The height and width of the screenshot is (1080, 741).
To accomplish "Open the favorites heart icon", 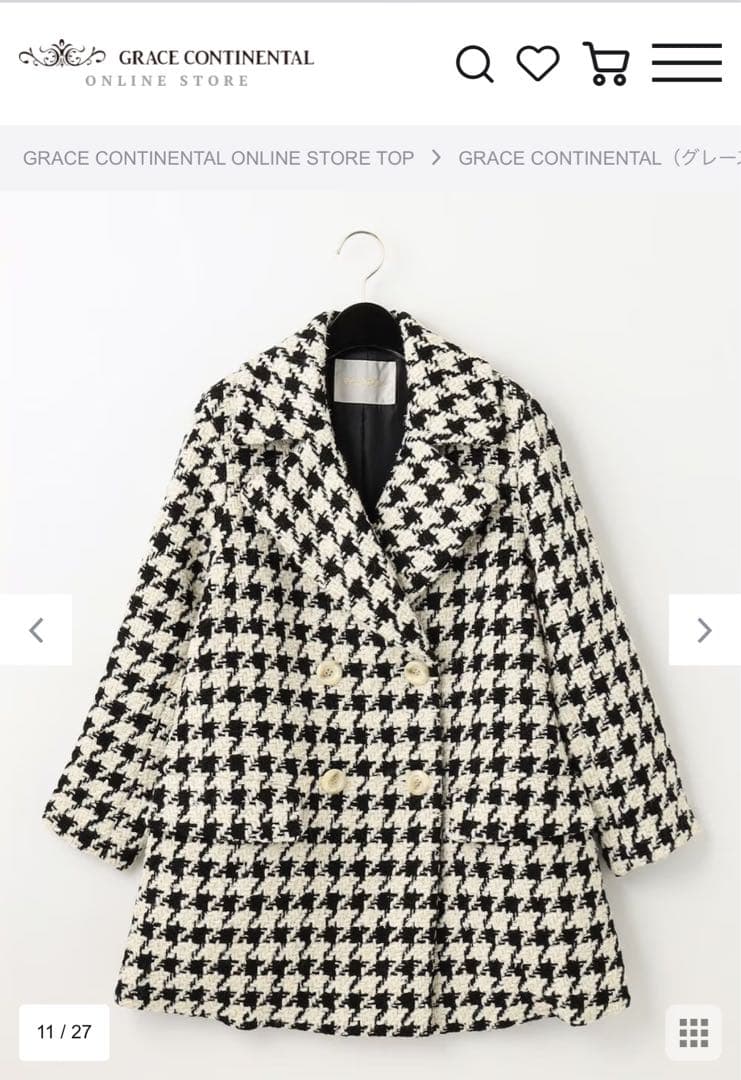I will [x=537, y=63].
